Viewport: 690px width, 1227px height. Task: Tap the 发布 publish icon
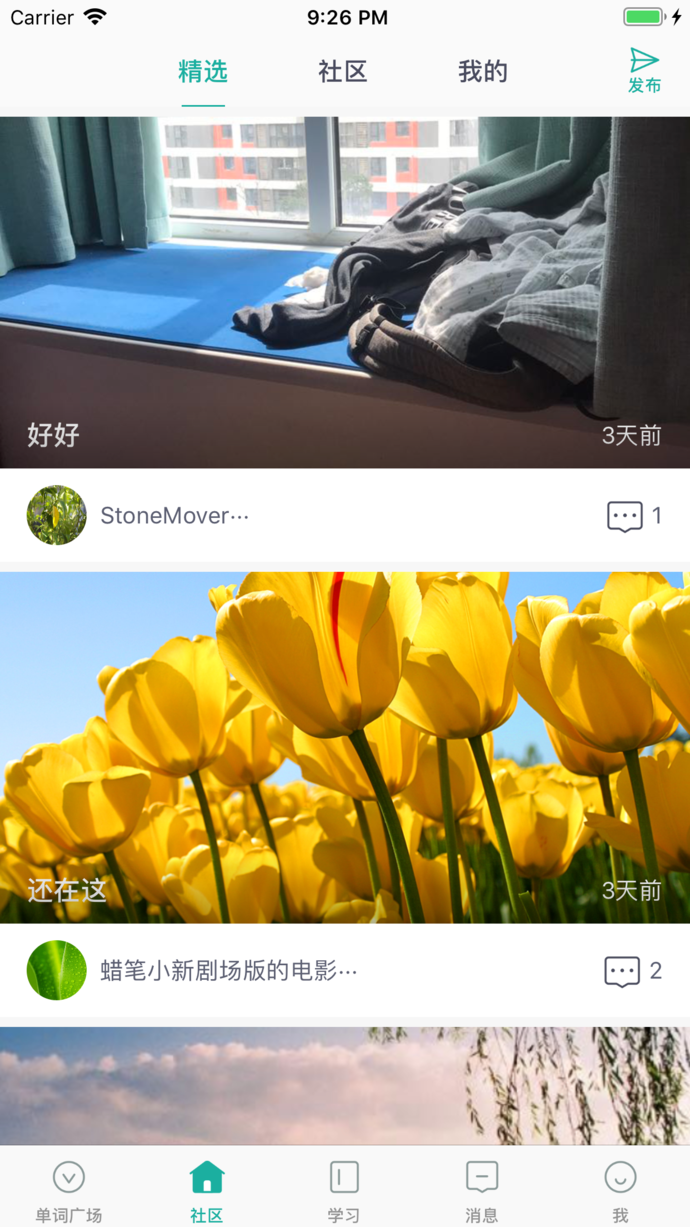644,71
